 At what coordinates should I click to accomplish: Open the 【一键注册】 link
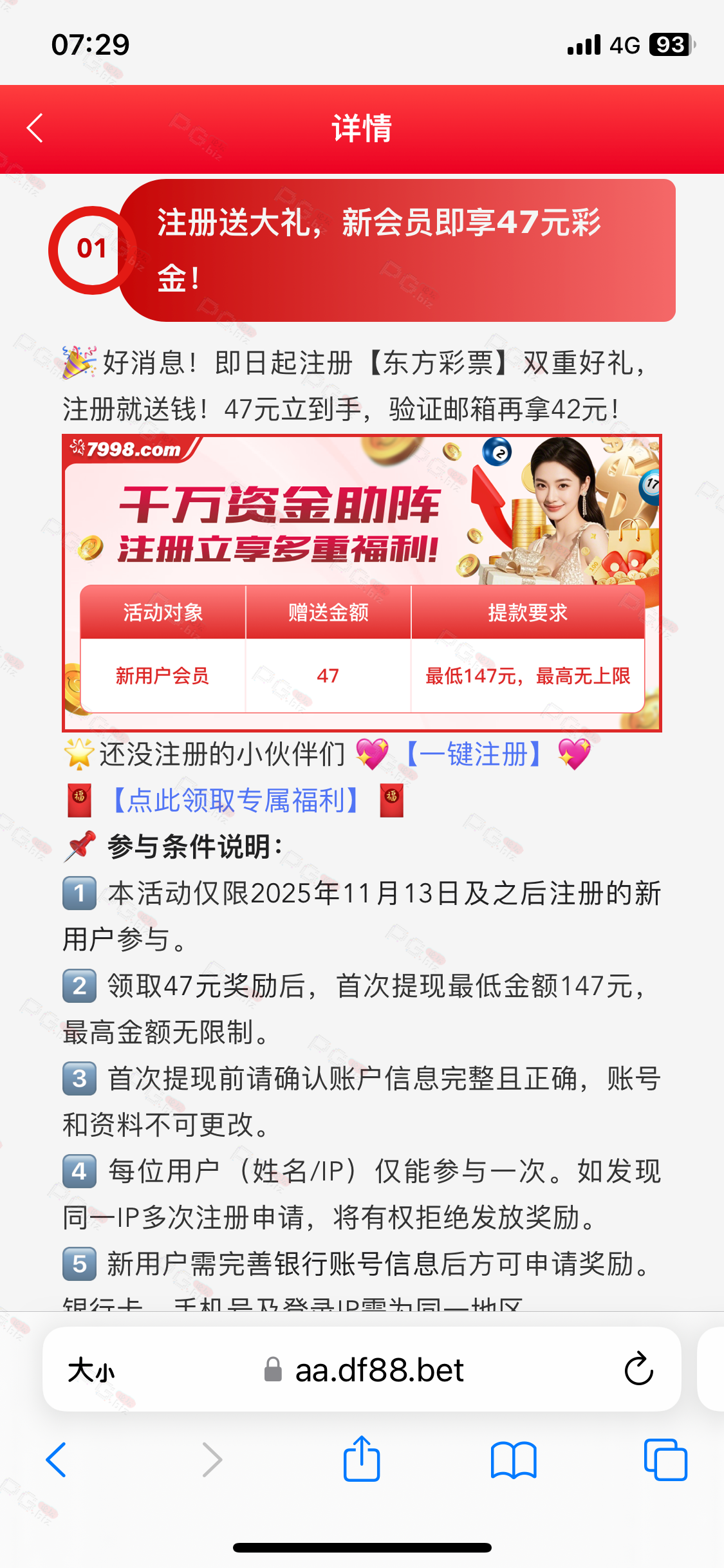pos(474,754)
